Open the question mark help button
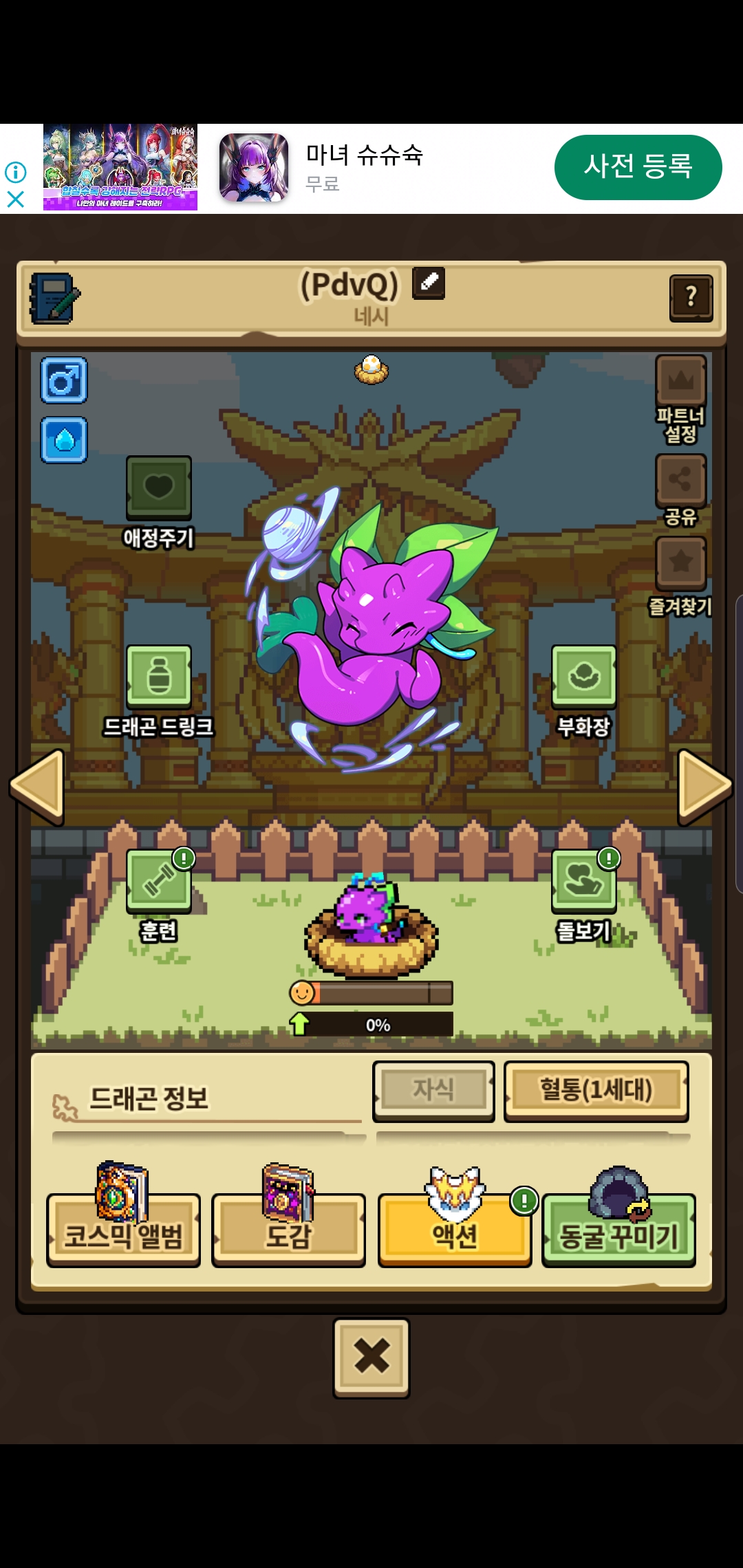The image size is (743, 1568). pos(691,297)
